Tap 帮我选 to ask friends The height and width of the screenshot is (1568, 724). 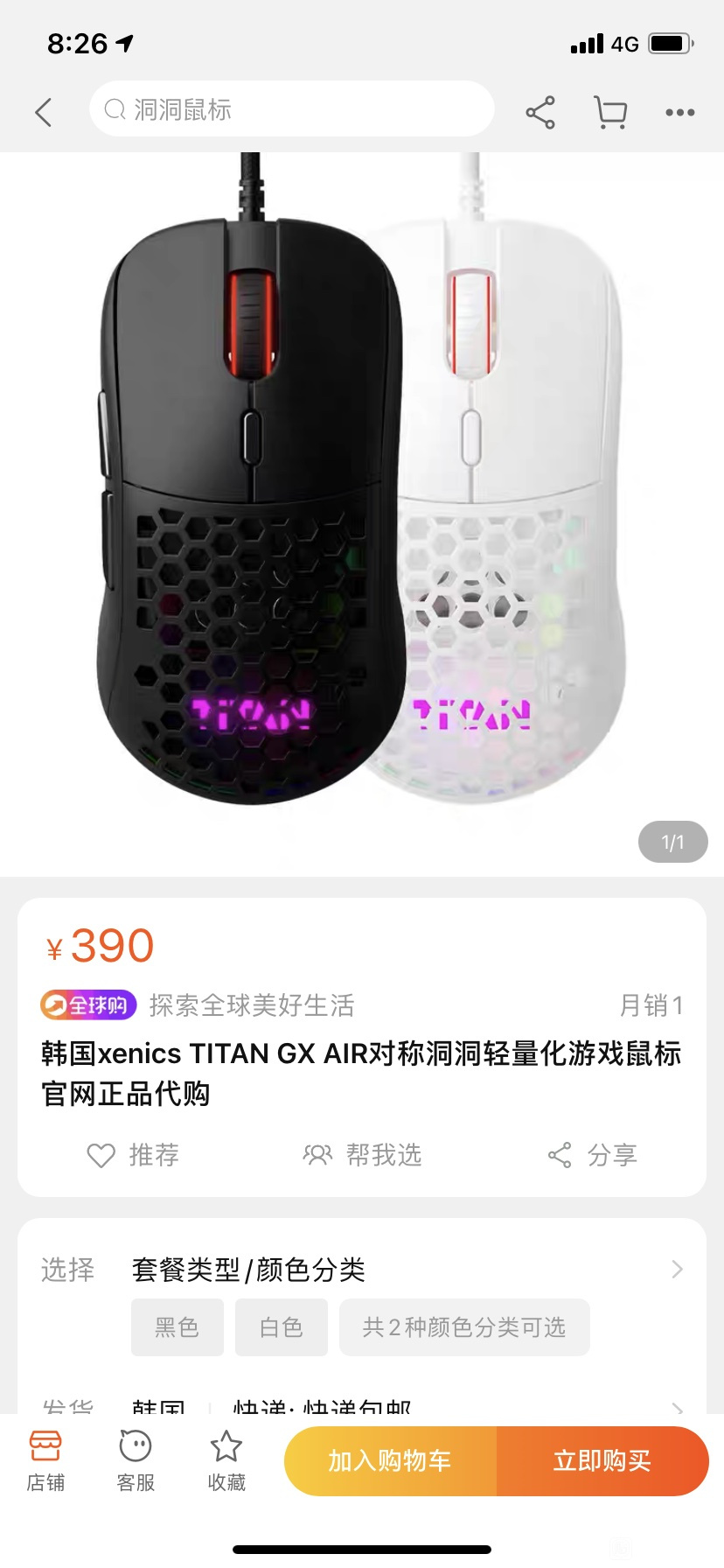coord(362,1155)
